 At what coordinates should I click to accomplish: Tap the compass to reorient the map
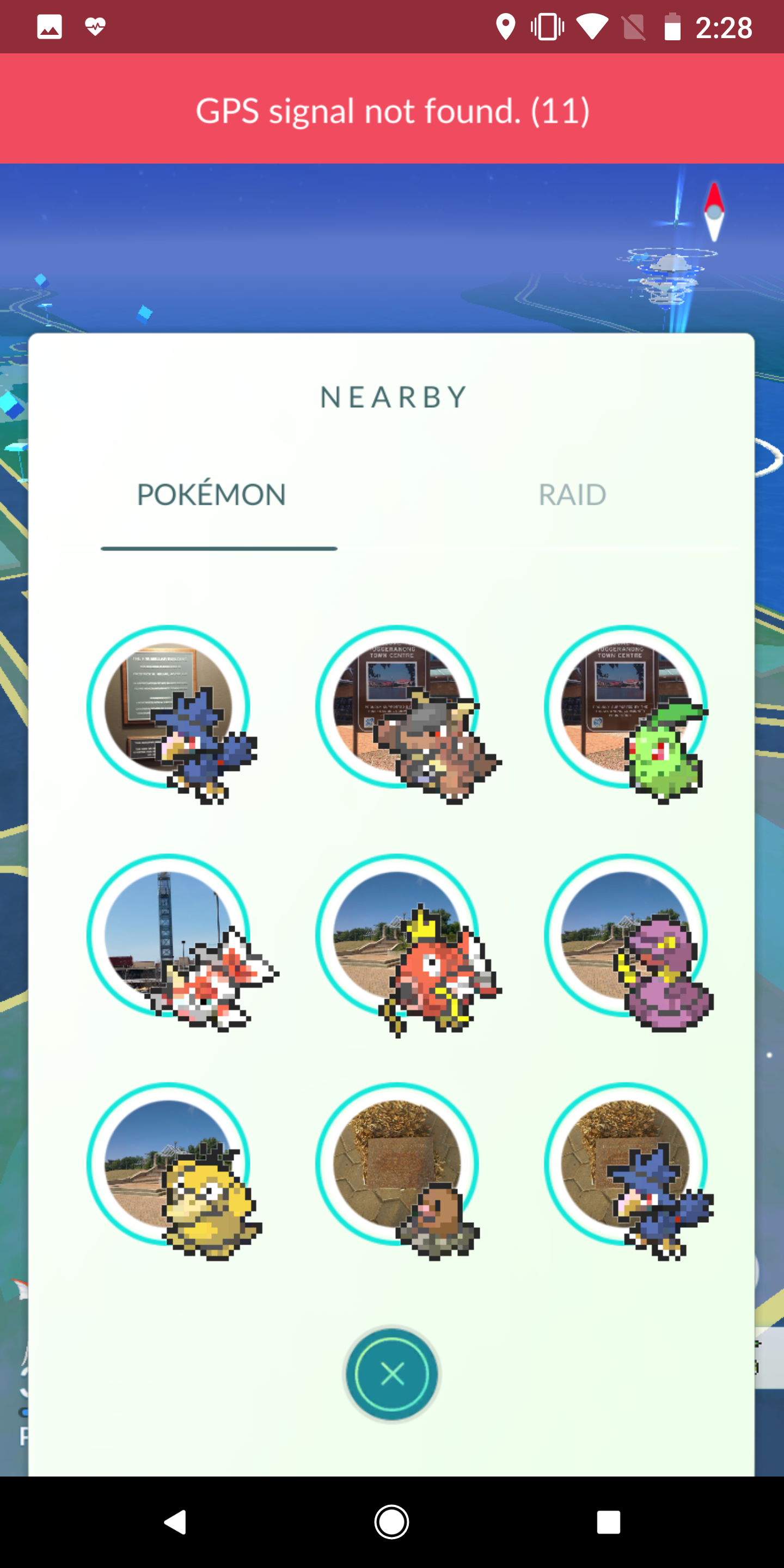point(713,212)
